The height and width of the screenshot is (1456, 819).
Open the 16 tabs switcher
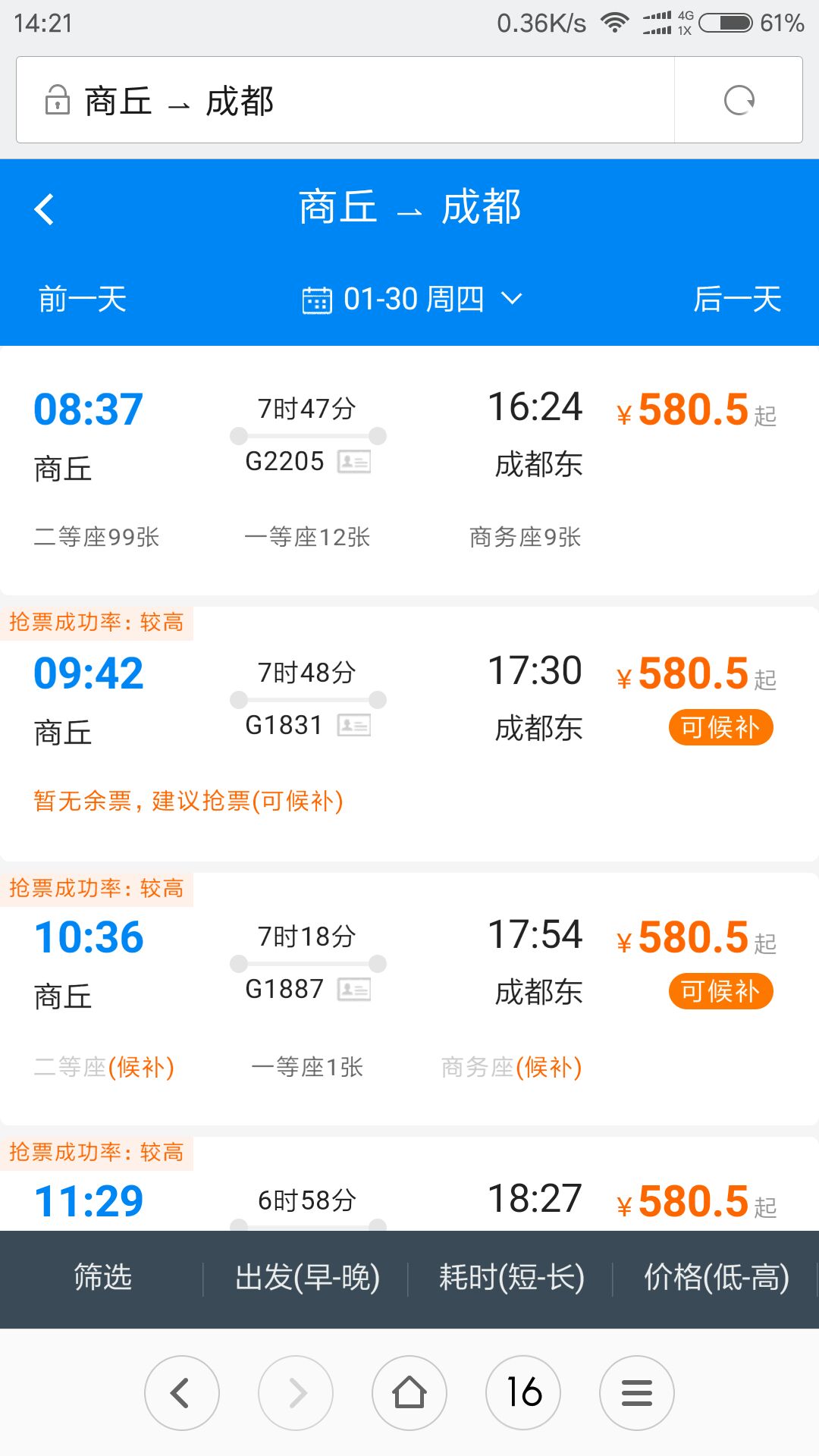point(523,1393)
